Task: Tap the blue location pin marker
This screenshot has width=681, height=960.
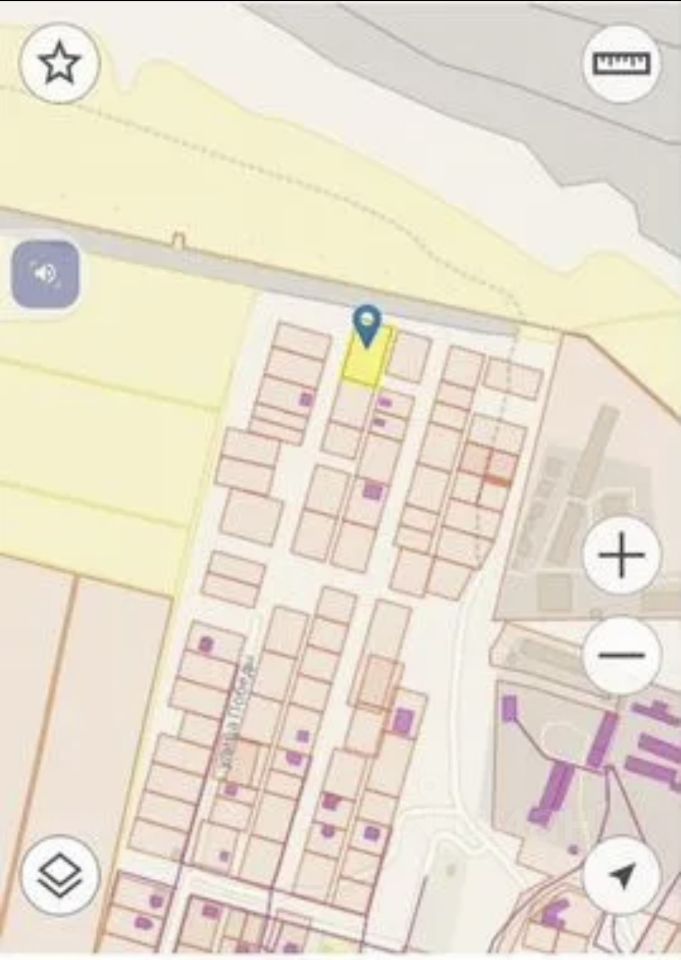Action: [368, 325]
